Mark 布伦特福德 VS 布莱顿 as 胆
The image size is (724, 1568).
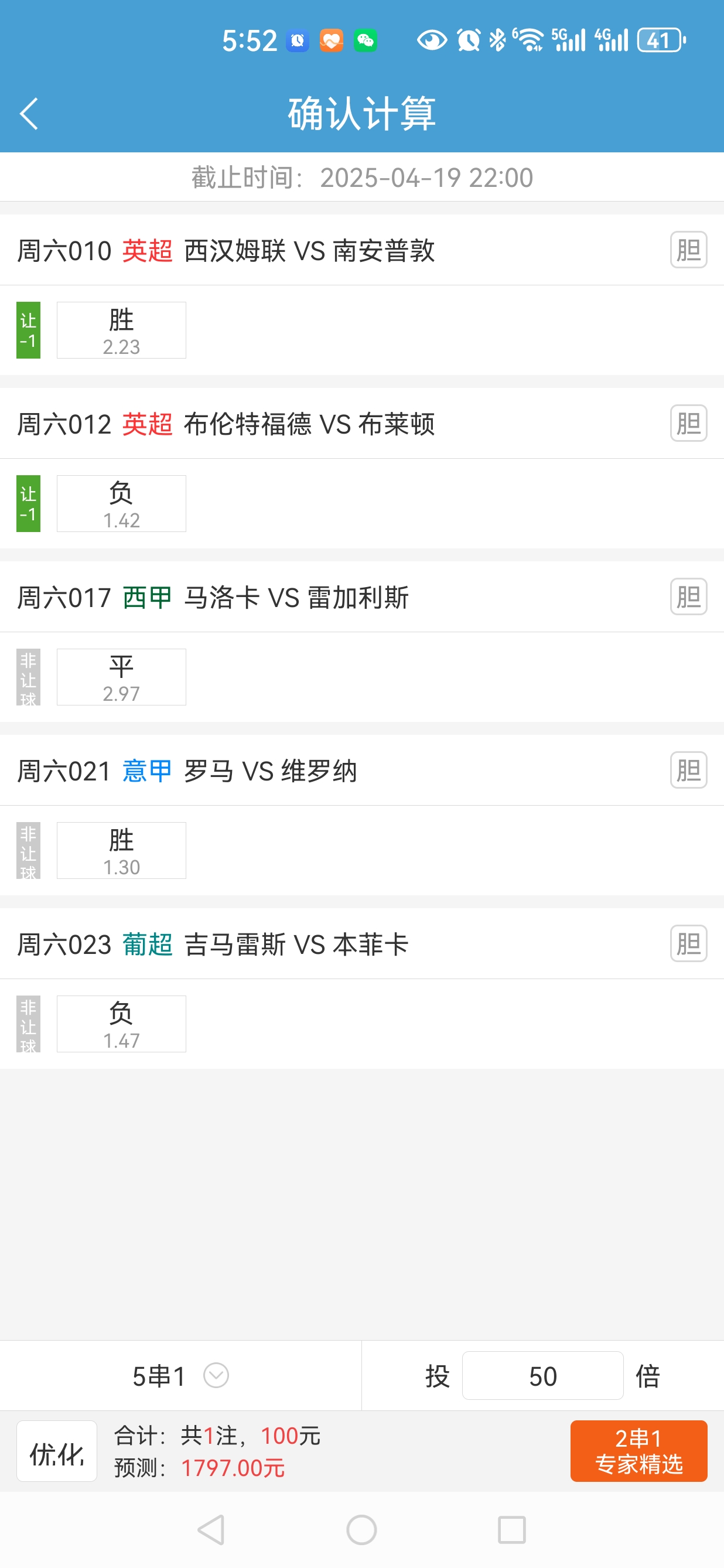coord(688,423)
